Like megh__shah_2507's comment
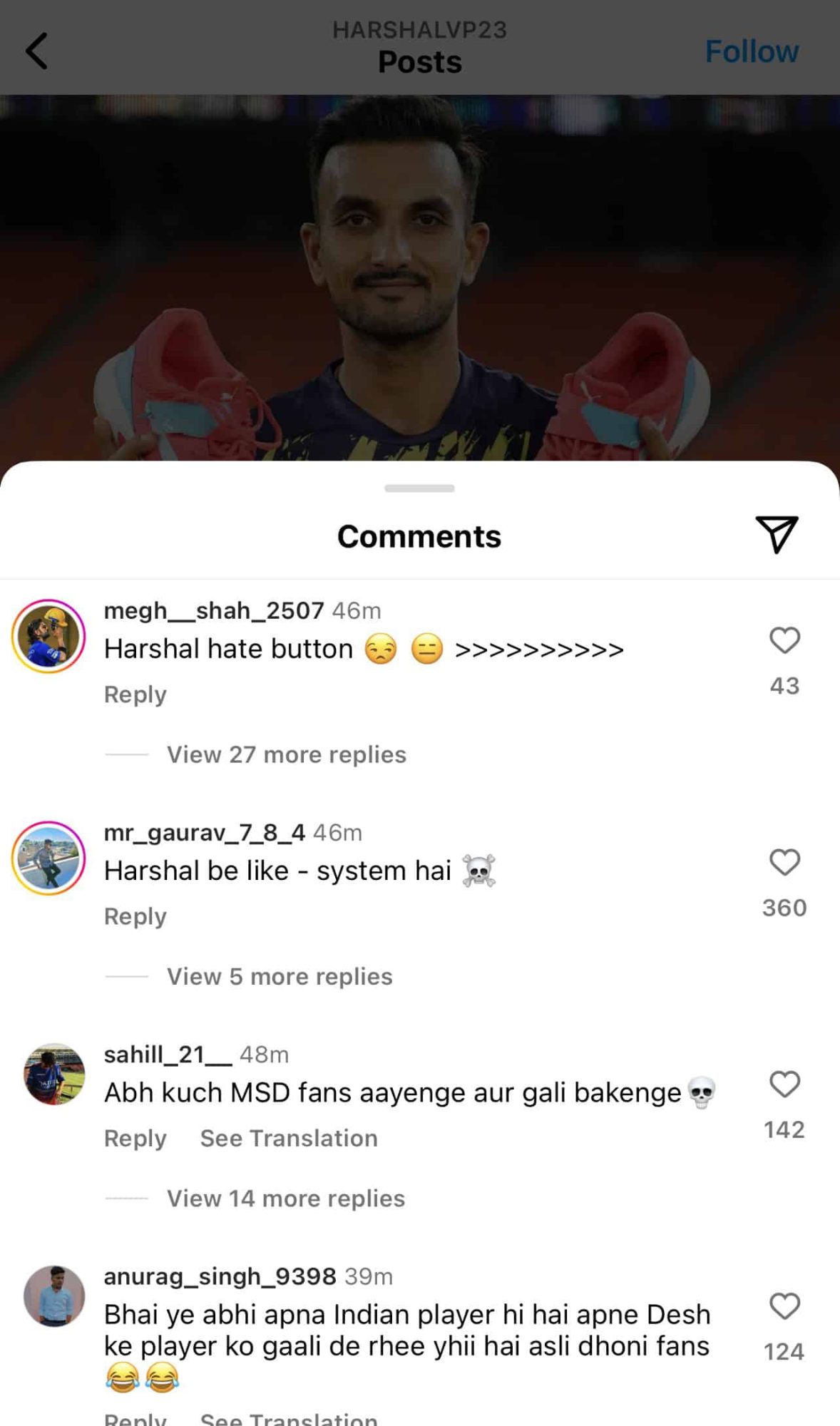Image resolution: width=840 pixels, height=1426 pixels. pos(784,640)
